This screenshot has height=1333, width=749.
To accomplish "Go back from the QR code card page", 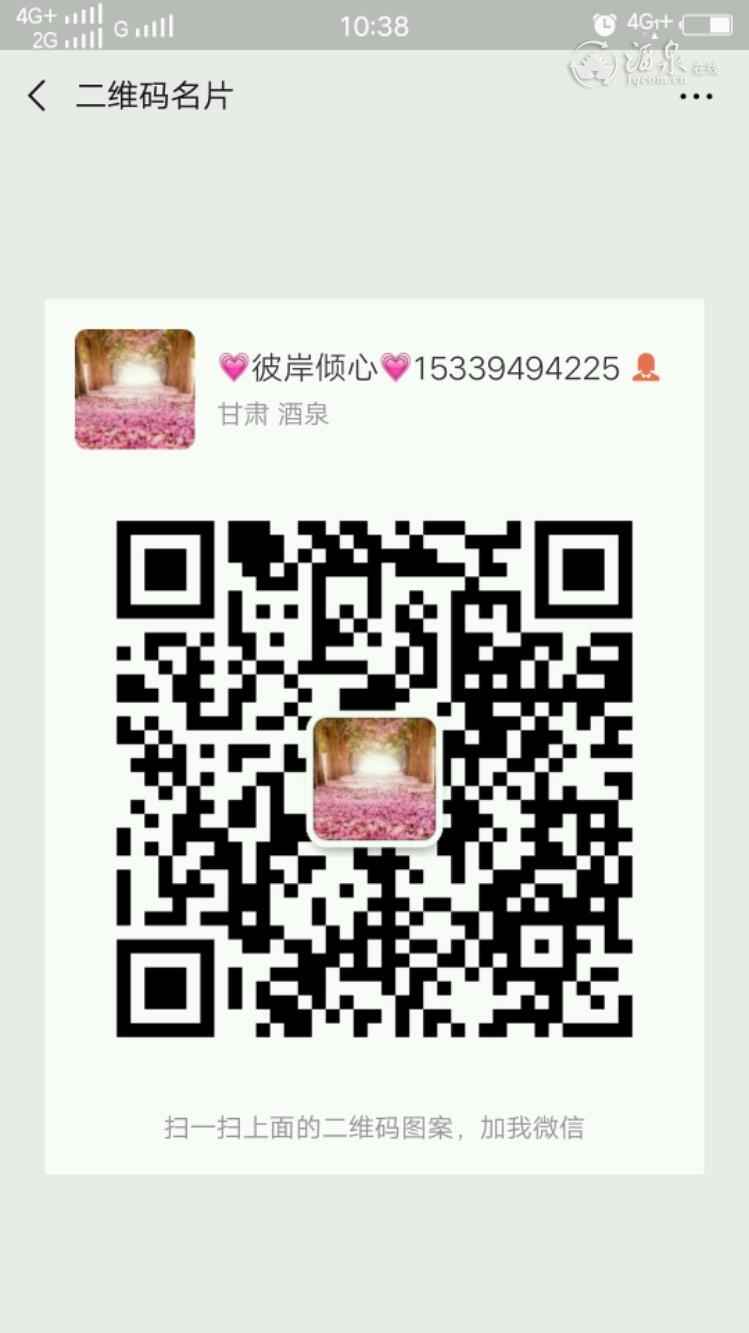I will (37, 97).
